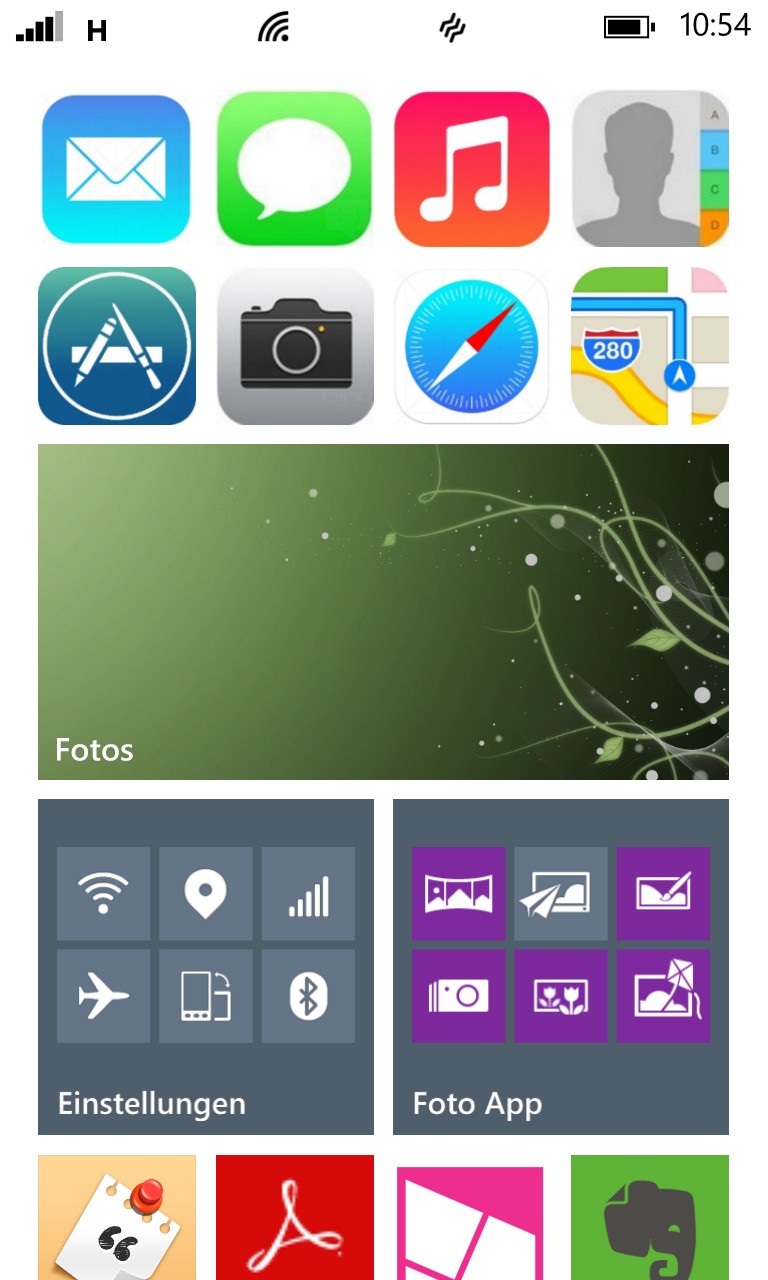The image size is (768, 1280).
Task: Launch the Evernote elephant tile
Action: coord(650,1217)
